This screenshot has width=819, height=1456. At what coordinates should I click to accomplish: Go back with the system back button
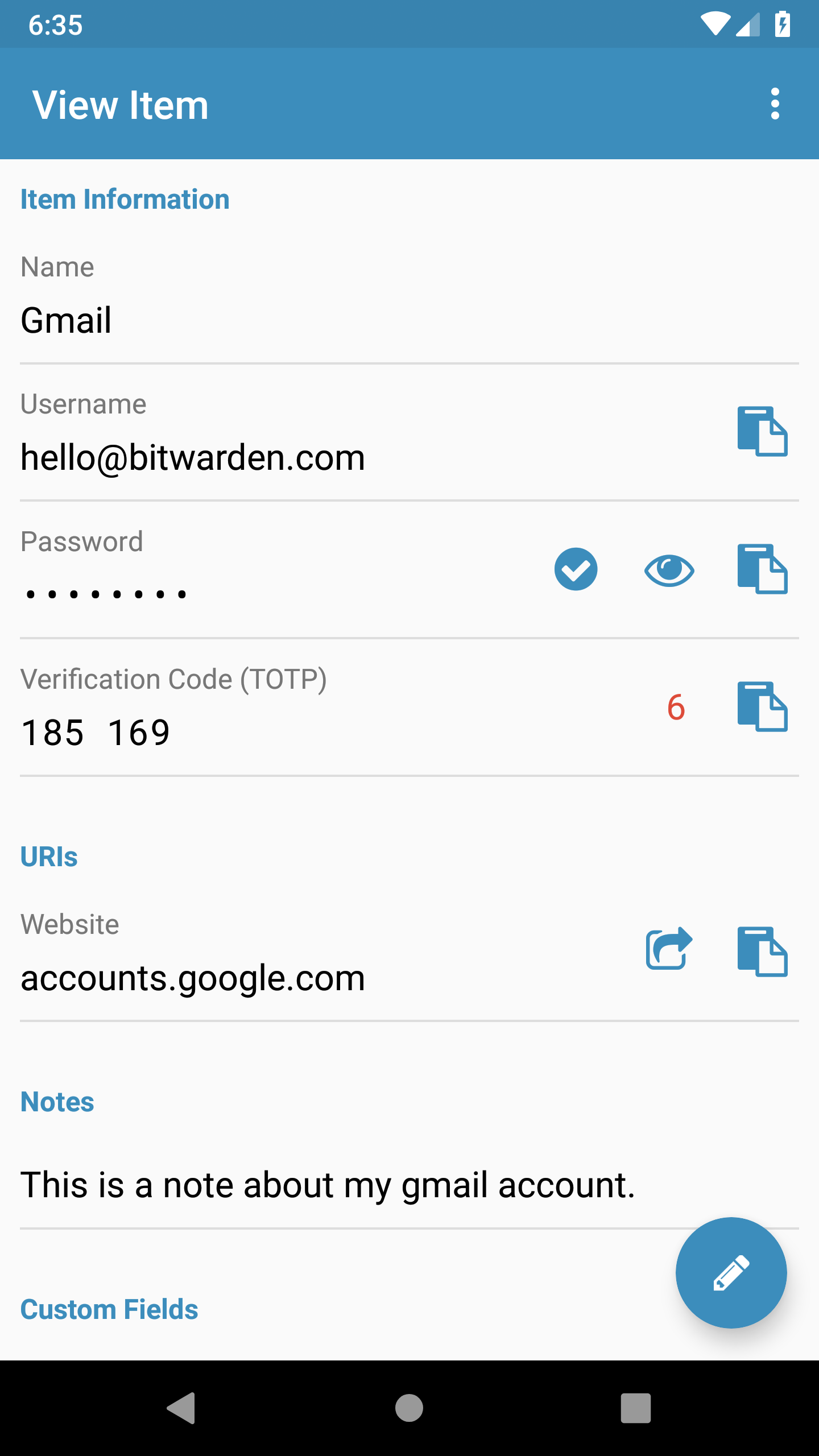coord(181,1408)
